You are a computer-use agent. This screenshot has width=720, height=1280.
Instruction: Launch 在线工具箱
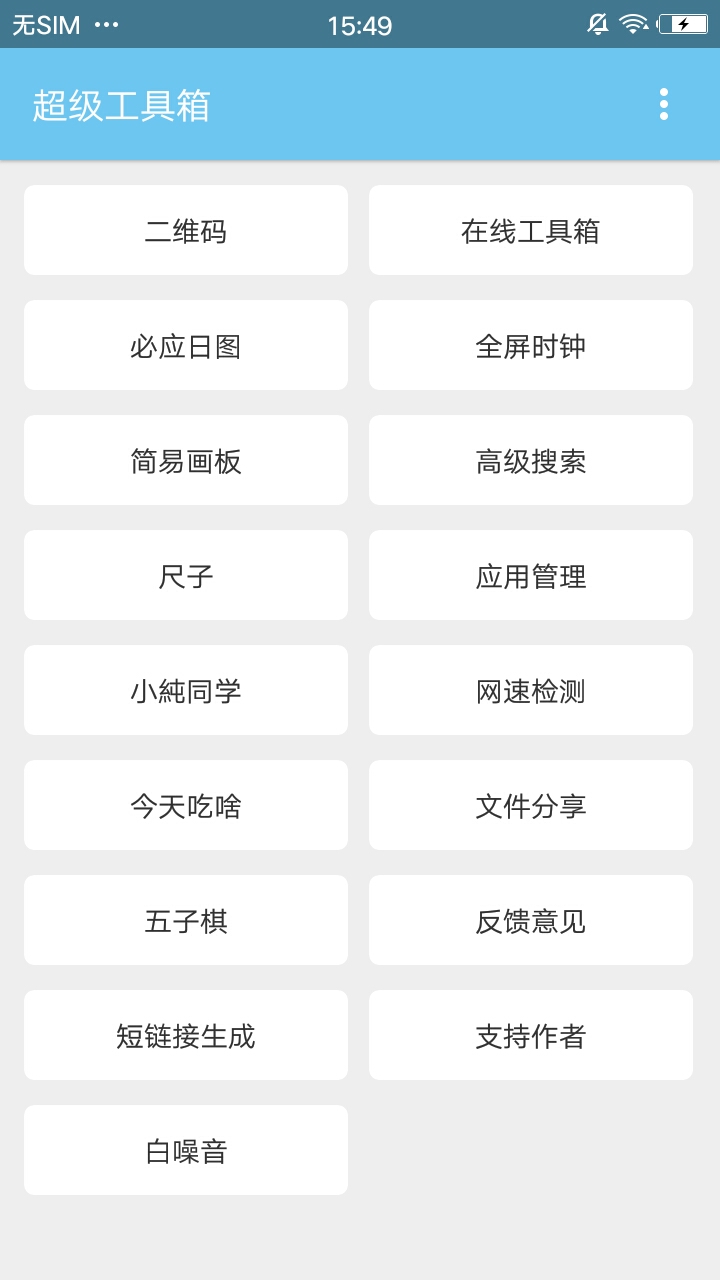coord(531,230)
